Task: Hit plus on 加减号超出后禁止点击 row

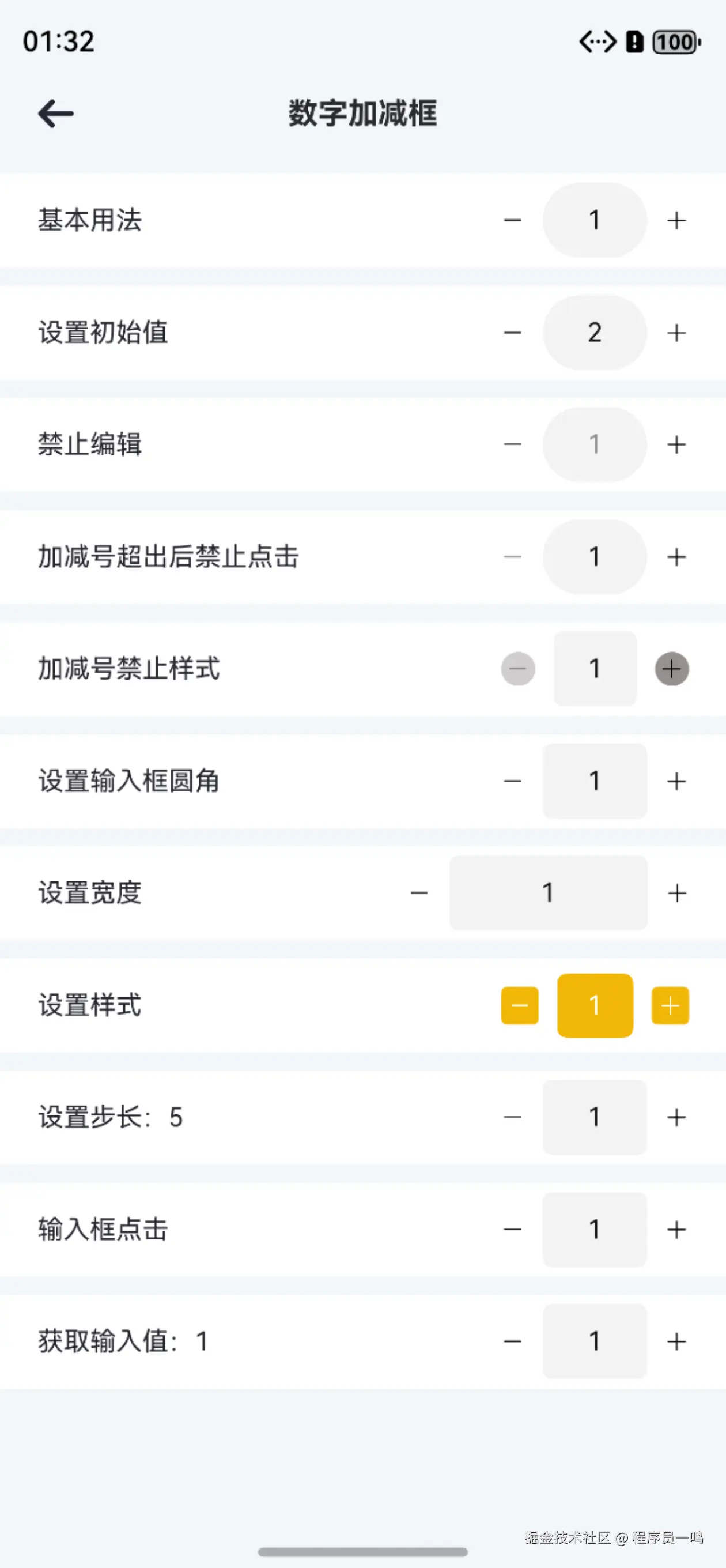Action: point(676,556)
